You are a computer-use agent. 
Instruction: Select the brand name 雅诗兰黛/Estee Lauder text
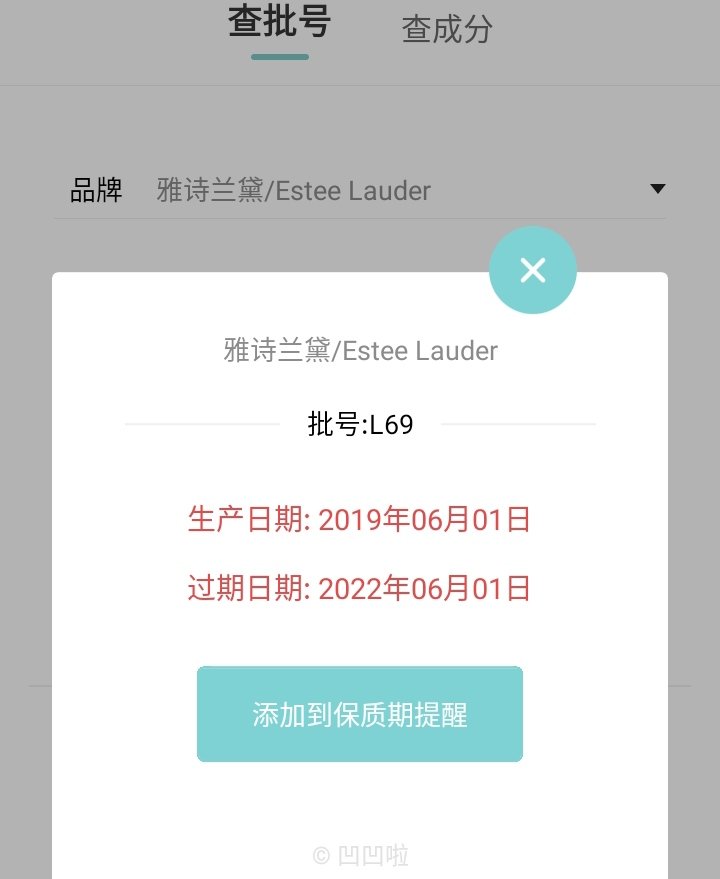point(360,350)
